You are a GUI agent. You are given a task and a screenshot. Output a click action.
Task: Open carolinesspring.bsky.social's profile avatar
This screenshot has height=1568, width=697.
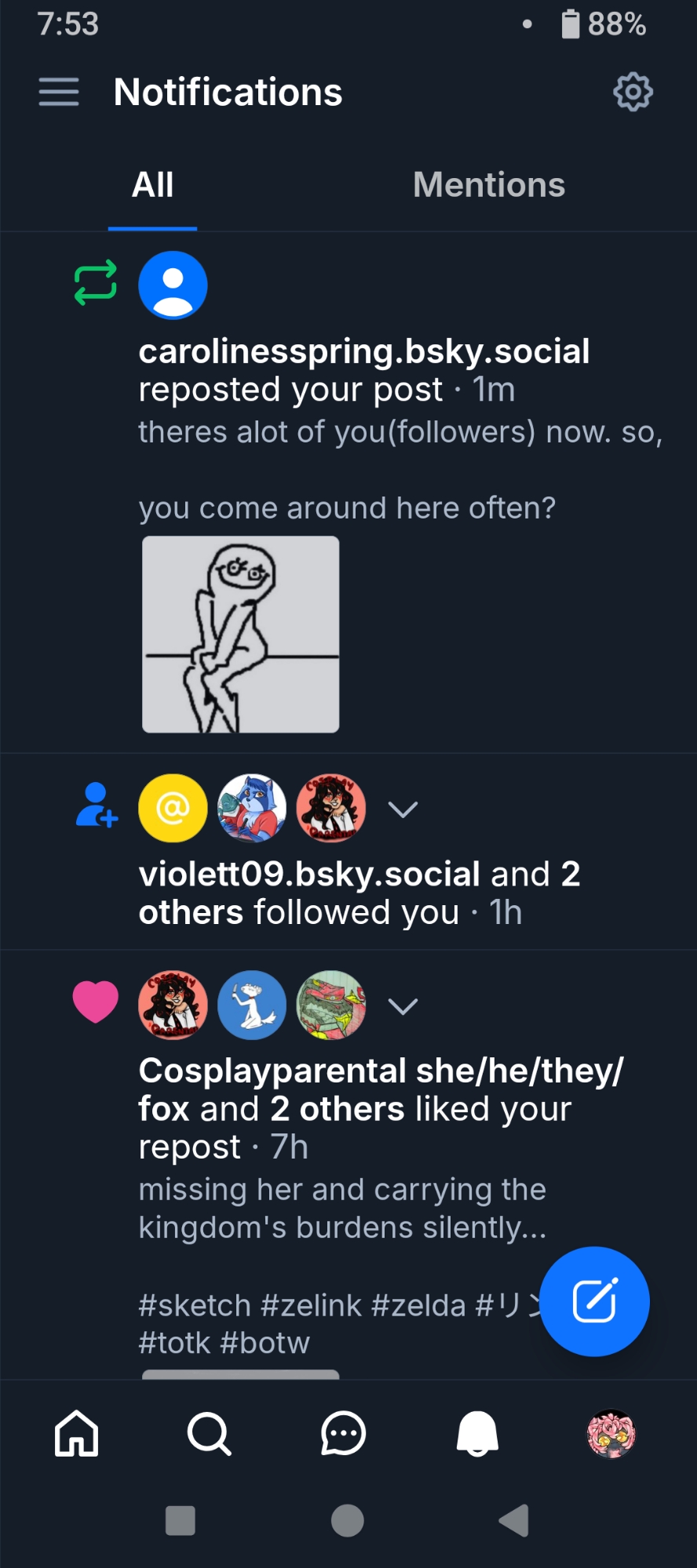[x=173, y=286]
